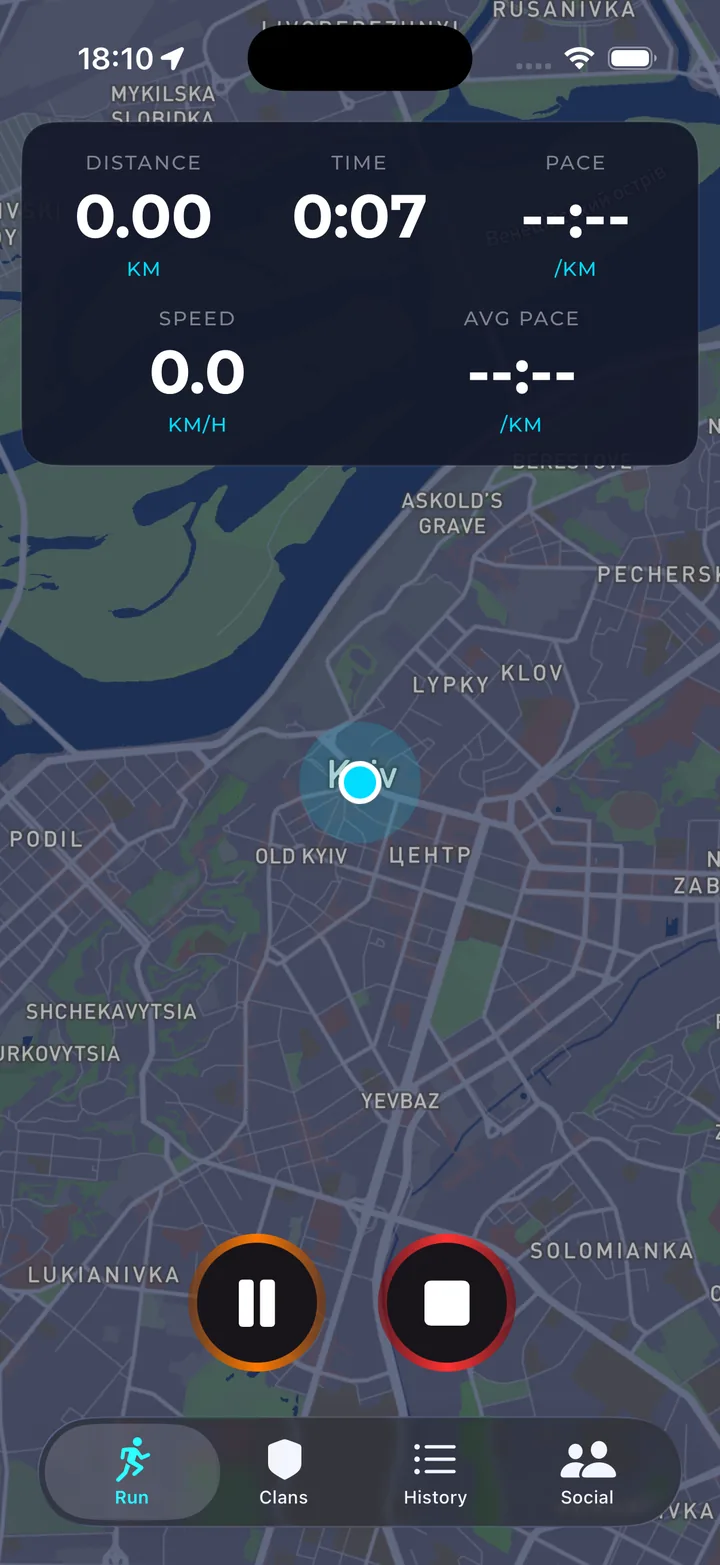
Task: Pause the current run
Action: pyautogui.click(x=257, y=1303)
